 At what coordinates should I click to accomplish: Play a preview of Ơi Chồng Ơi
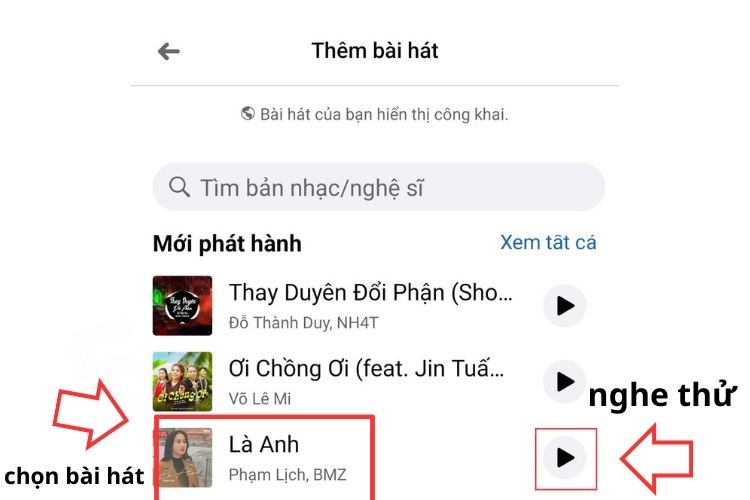565,381
